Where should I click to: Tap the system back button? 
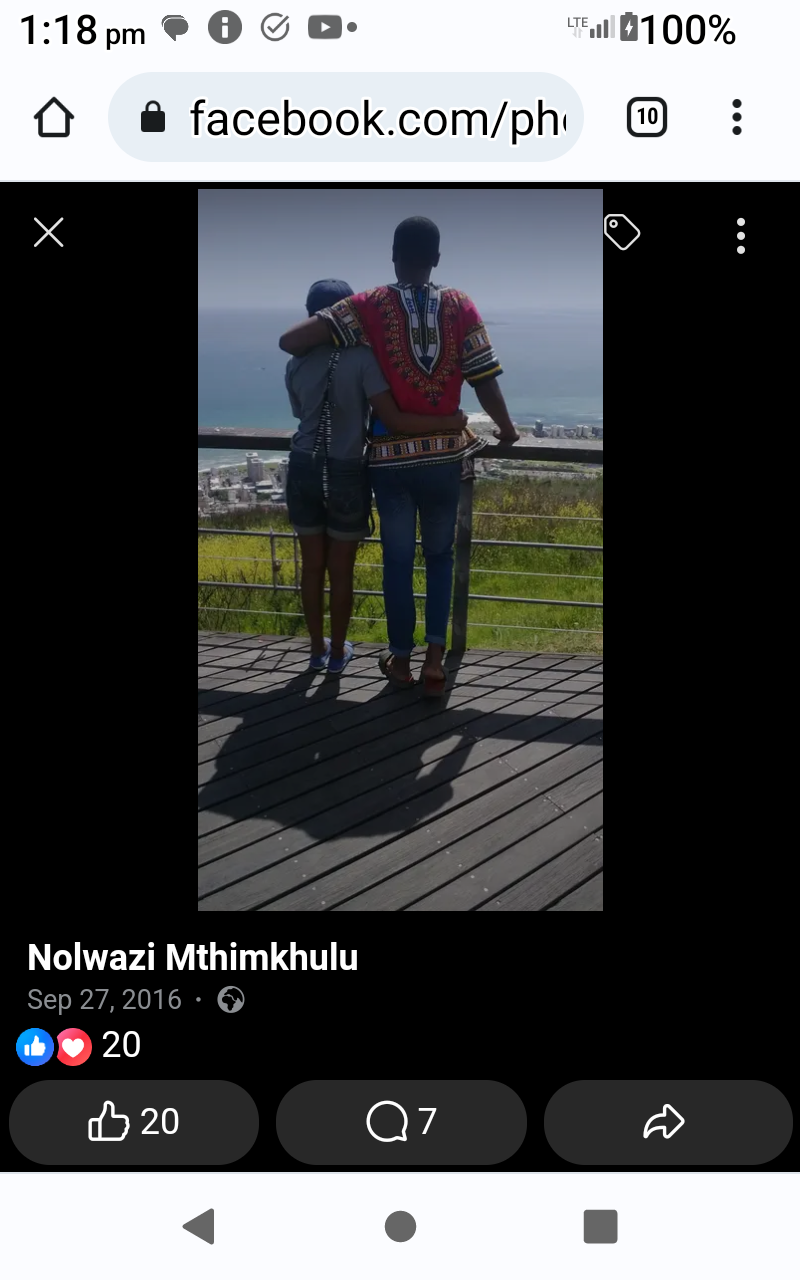pos(199,1226)
